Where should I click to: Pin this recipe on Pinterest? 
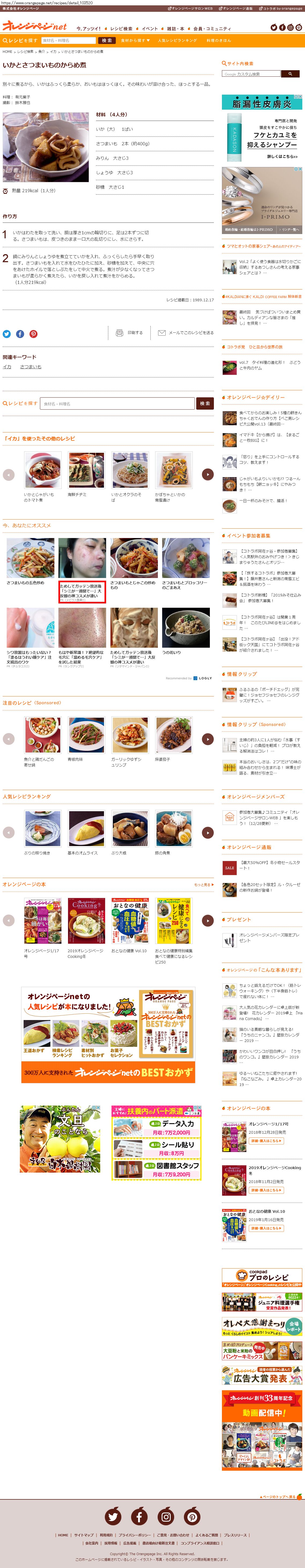34,333
